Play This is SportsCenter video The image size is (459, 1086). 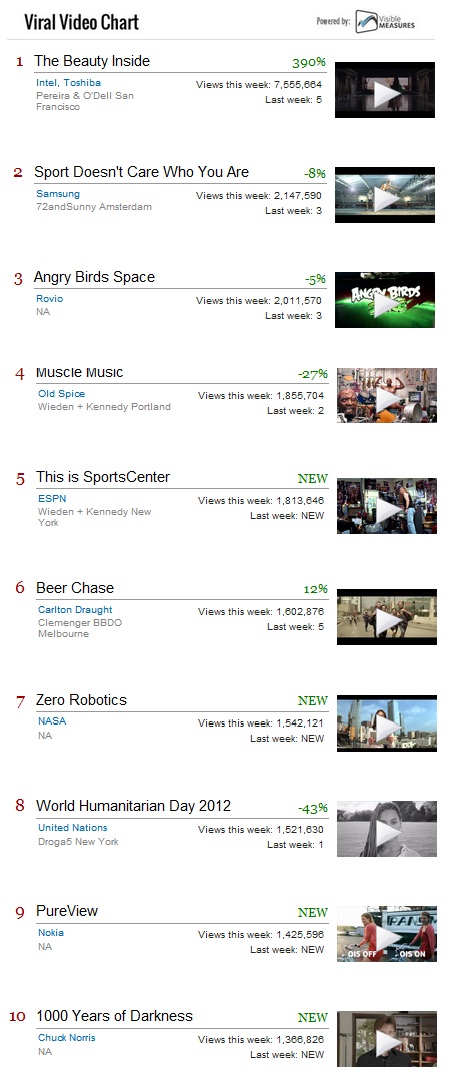click(x=387, y=506)
